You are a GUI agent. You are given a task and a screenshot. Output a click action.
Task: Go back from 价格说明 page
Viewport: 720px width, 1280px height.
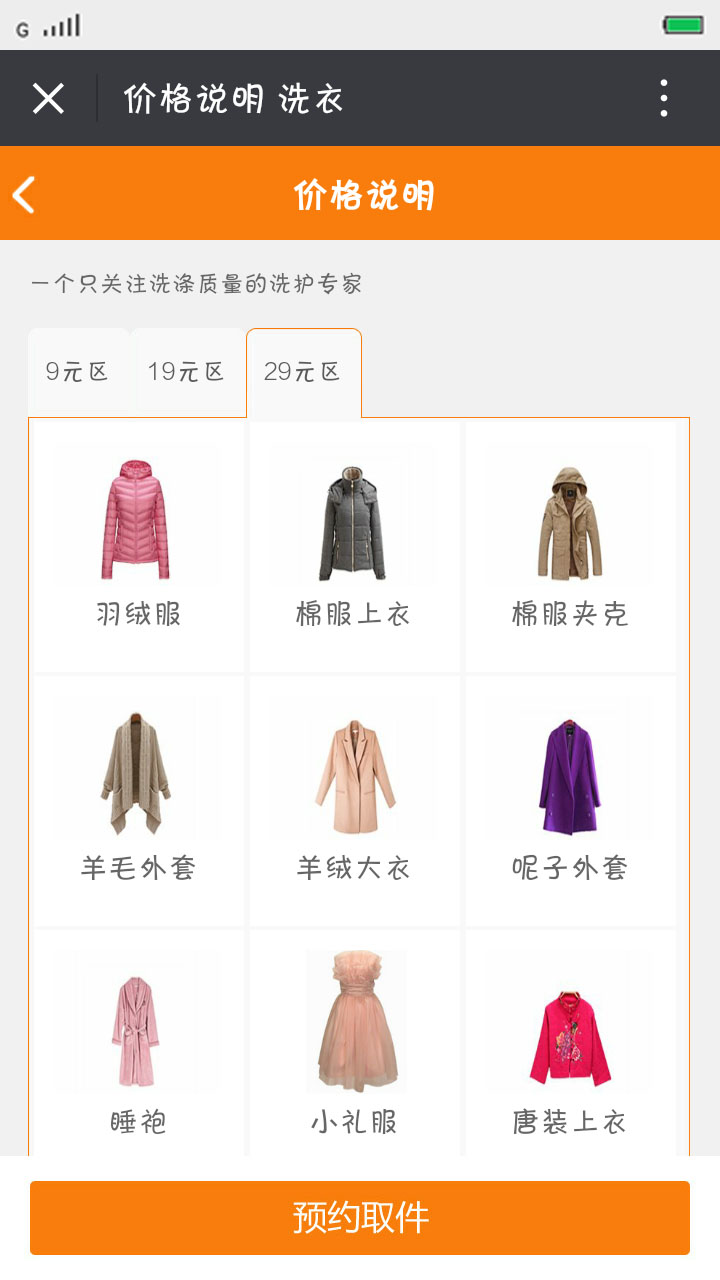(x=25, y=194)
